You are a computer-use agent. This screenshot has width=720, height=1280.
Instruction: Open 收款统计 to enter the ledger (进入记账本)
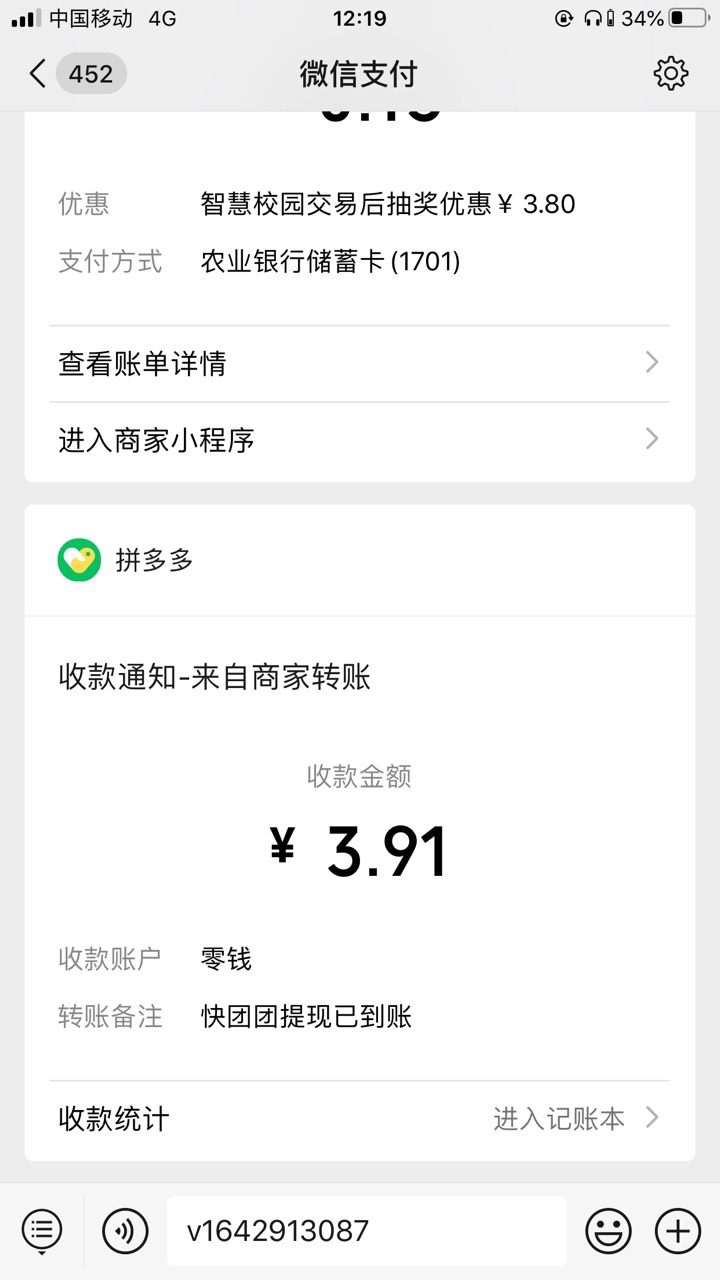(359, 1118)
